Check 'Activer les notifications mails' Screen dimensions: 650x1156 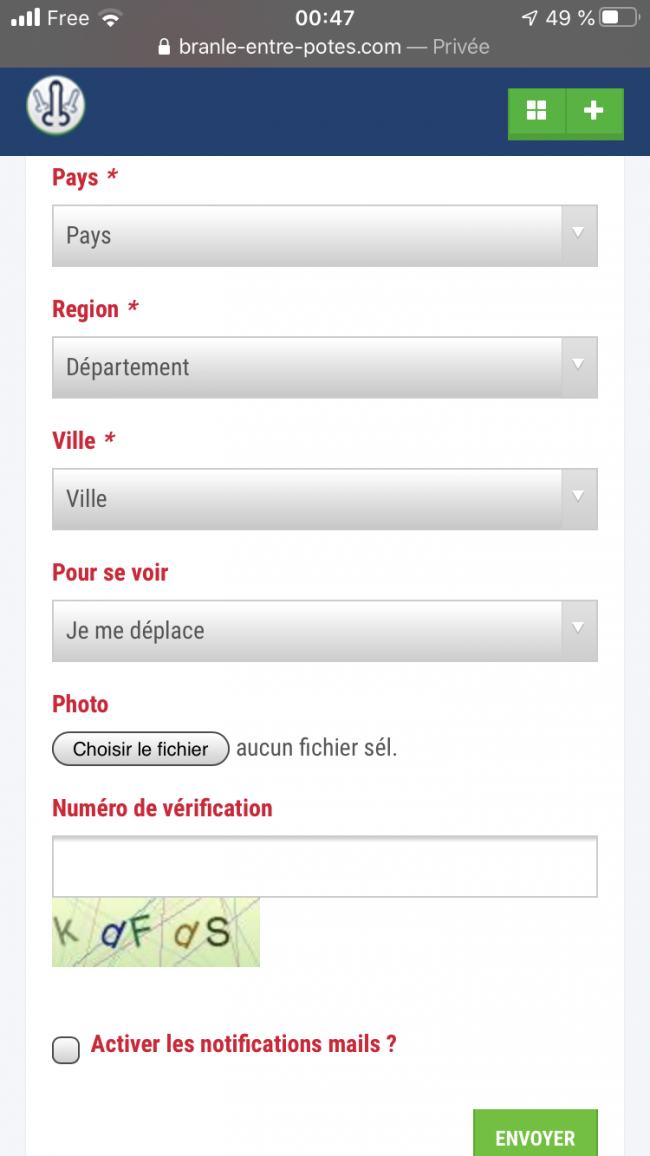(66, 1050)
